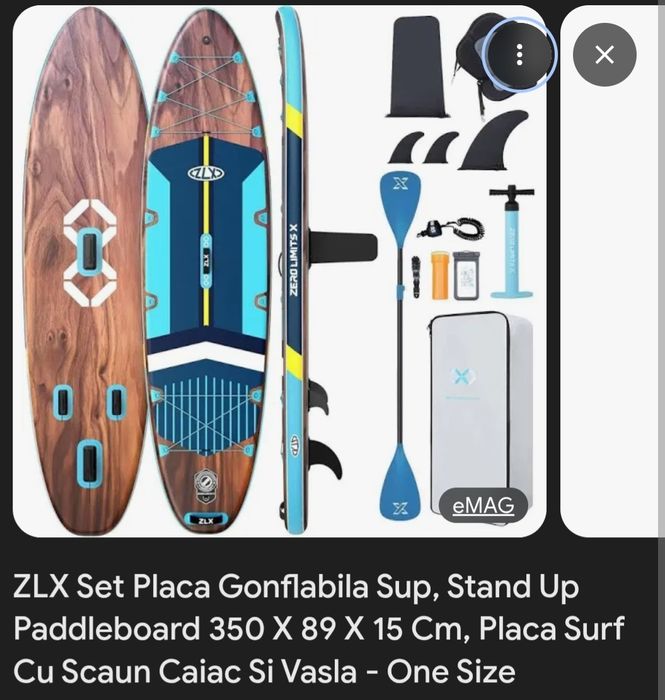Image resolution: width=665 pixels, height=700 pixels.
Task: Open the three-dot overflow menu
Action: [519, 54]
